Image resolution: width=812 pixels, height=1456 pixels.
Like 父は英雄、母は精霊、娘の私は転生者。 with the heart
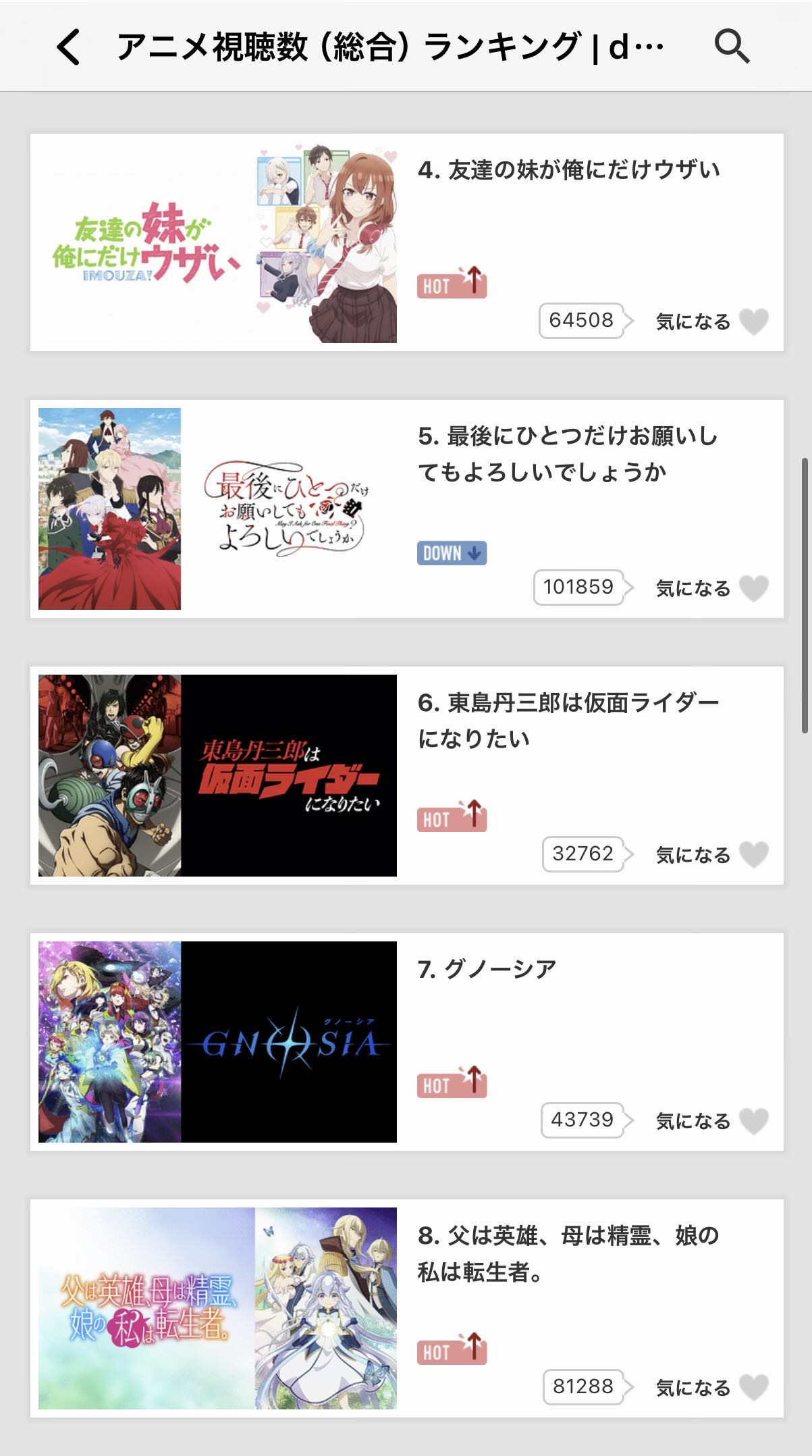pyautogui.click(x=753, y=1388)
